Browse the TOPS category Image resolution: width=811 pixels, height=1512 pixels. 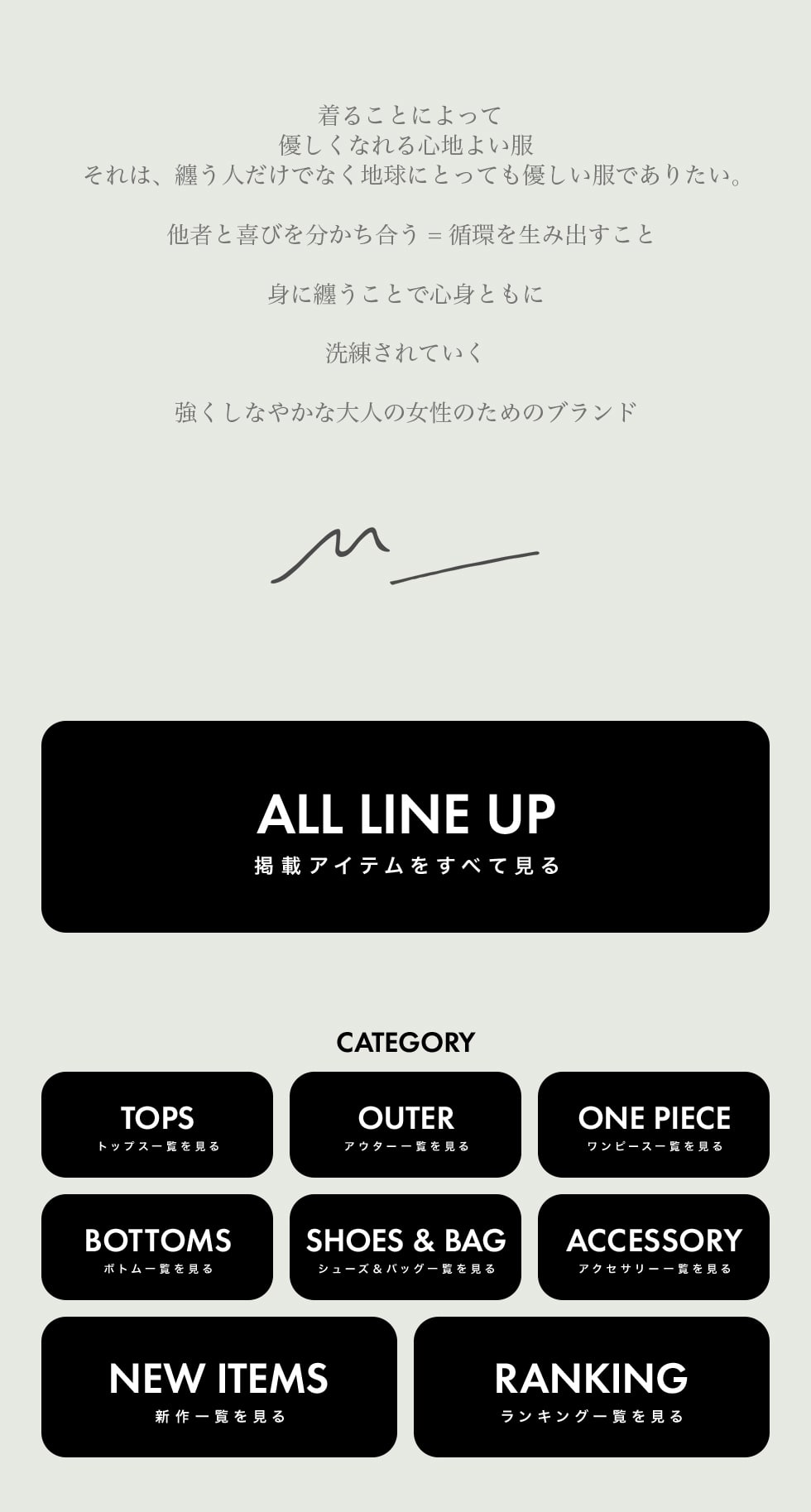click(x=157, y=1125)
